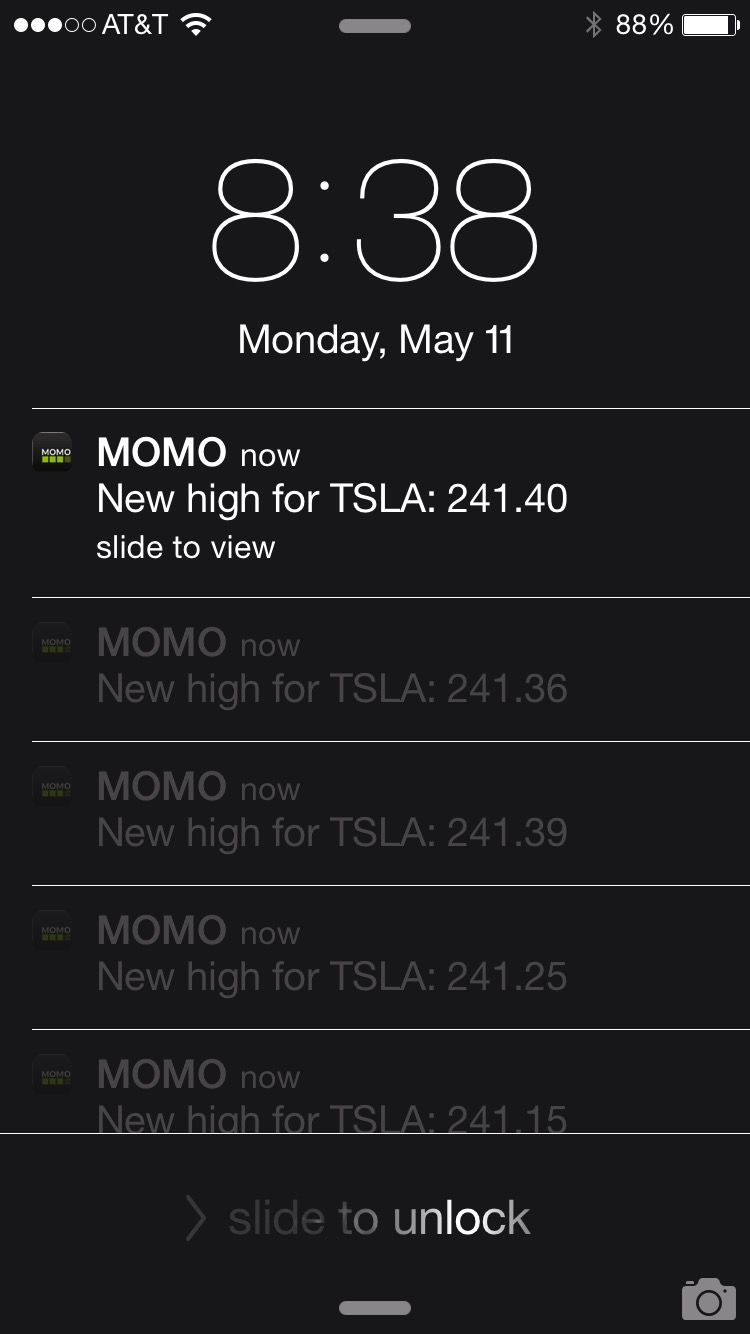Select the Bluetooth icon in the status bar
750x1334 pixels.
tap(594, 23)
